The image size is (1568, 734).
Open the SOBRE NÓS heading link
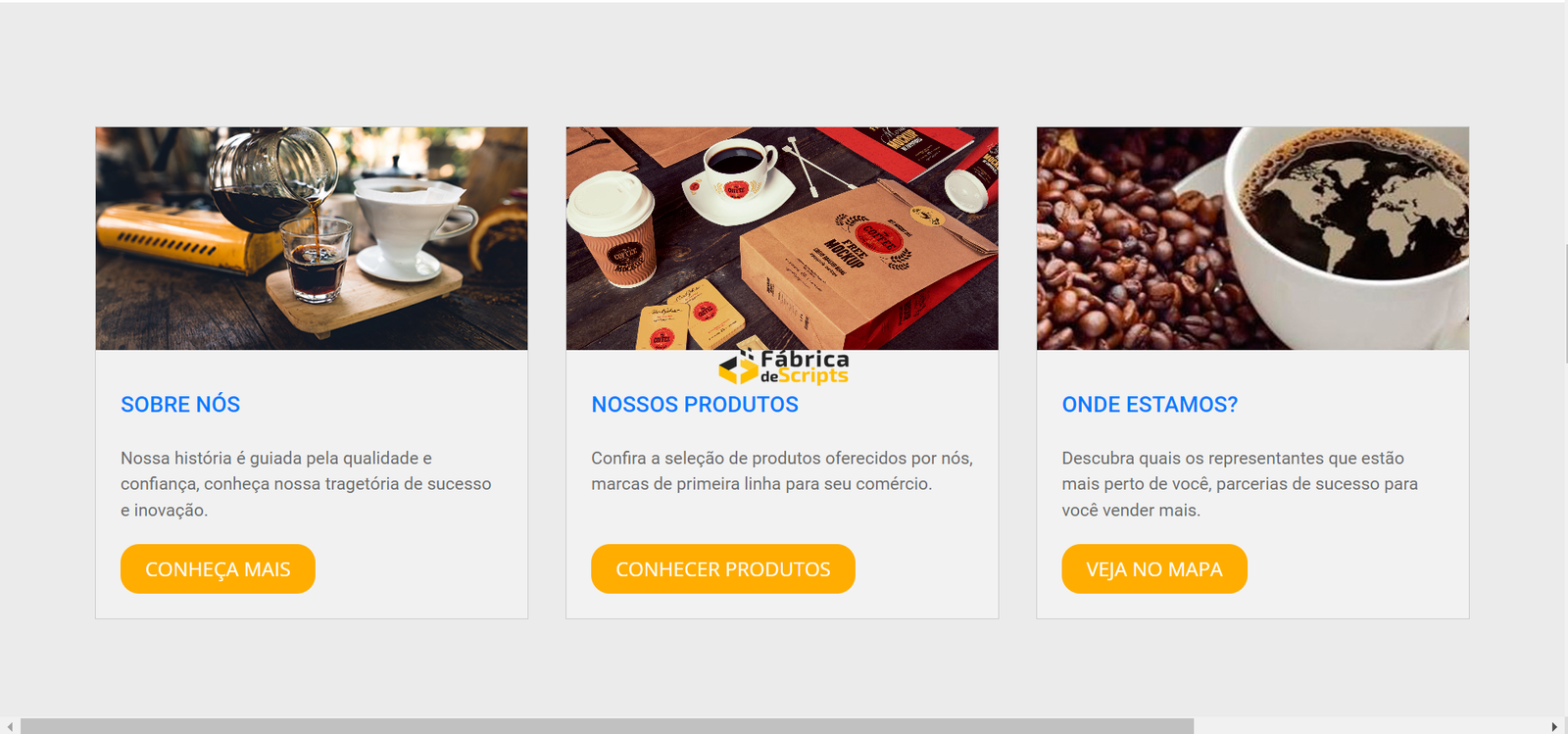180,405
